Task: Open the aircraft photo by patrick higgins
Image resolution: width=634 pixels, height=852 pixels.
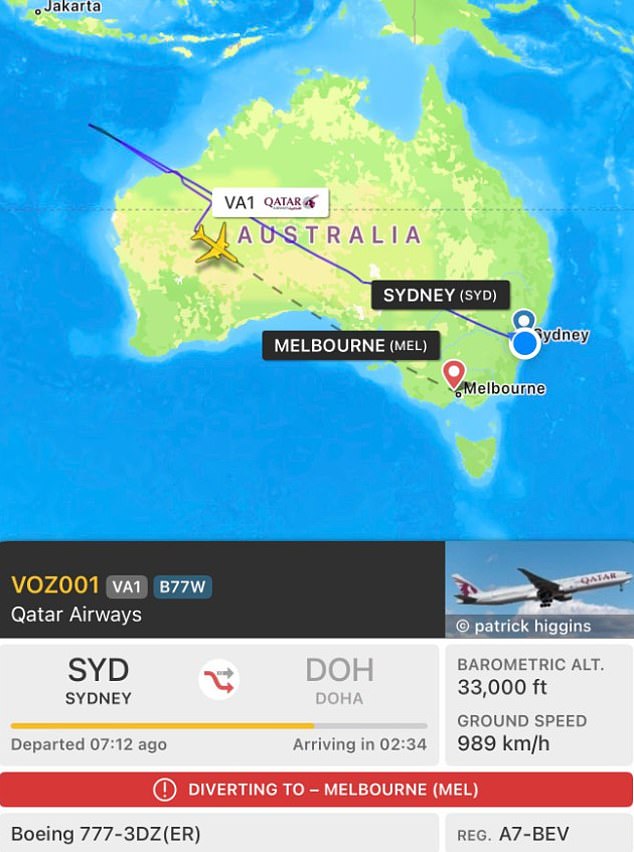Action: pos(538,589)
